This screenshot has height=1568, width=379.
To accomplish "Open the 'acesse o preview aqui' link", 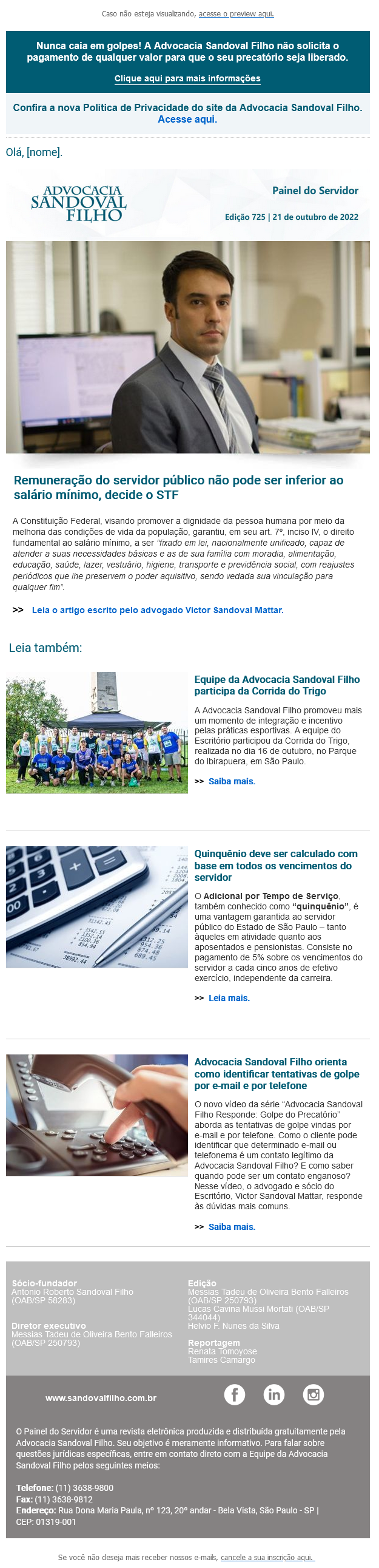I will (236, 13).
